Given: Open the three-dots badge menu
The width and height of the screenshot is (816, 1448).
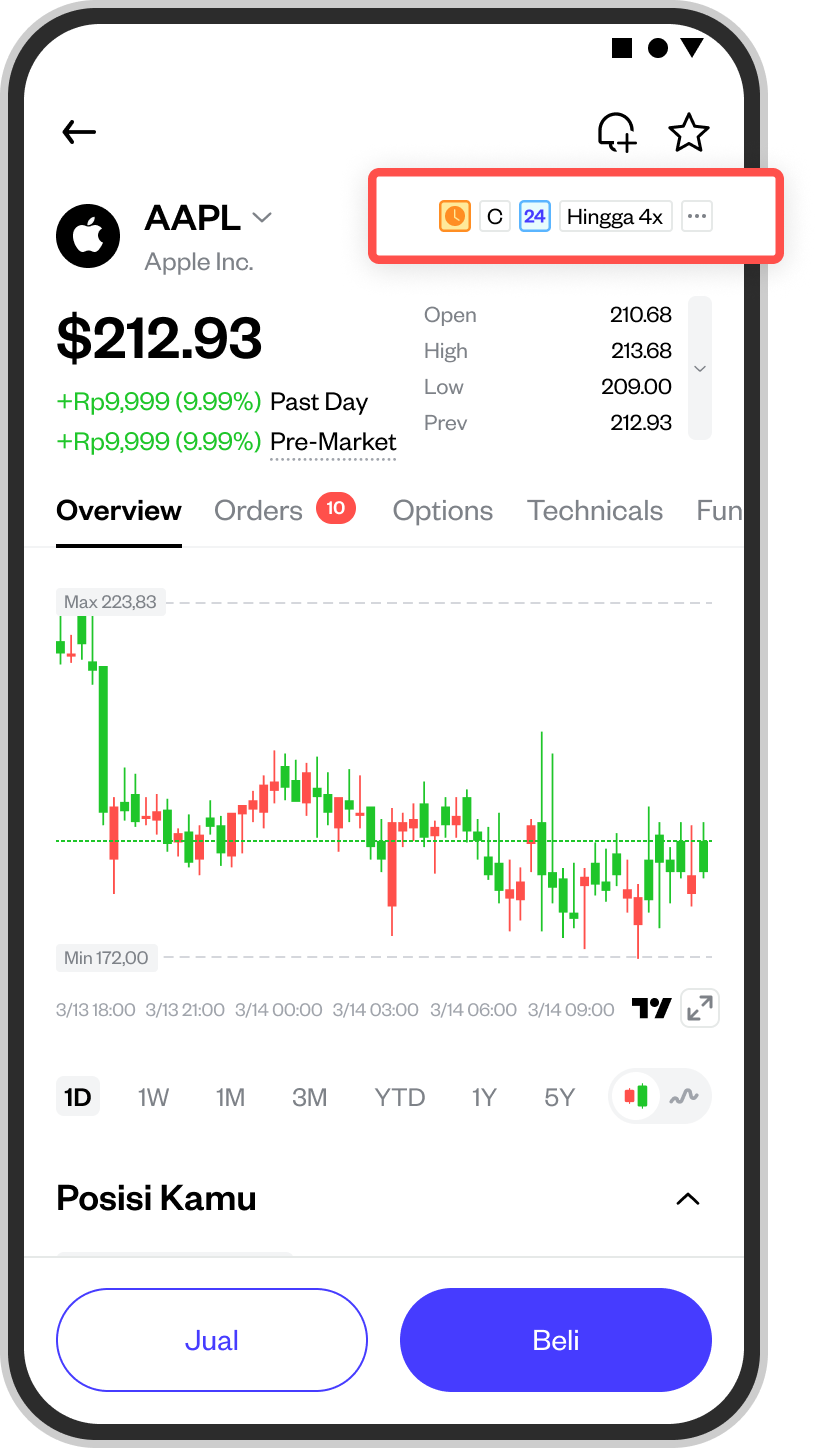Looking at the screenshot, I should tap(697, 216).
